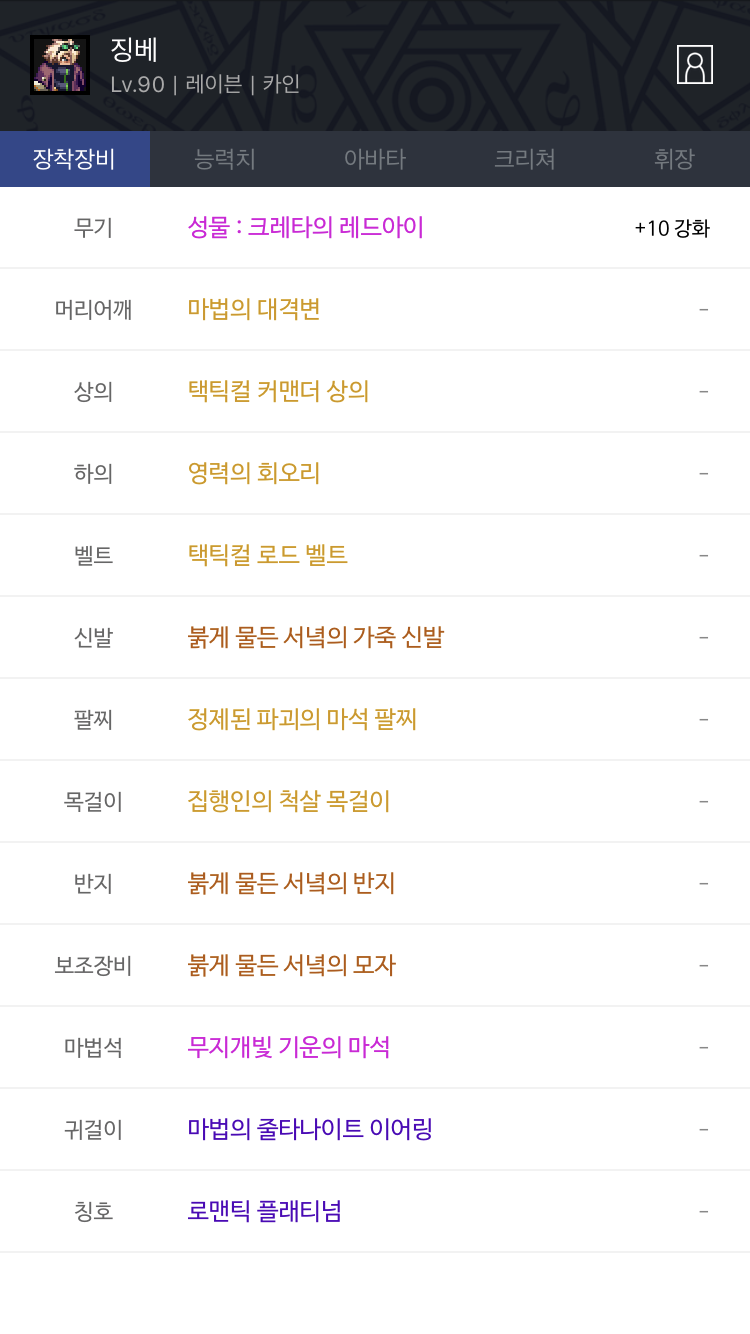Select the 장착장비 tab
Viewport: 750px width, 1334px height.
click(x=75, y=159)
